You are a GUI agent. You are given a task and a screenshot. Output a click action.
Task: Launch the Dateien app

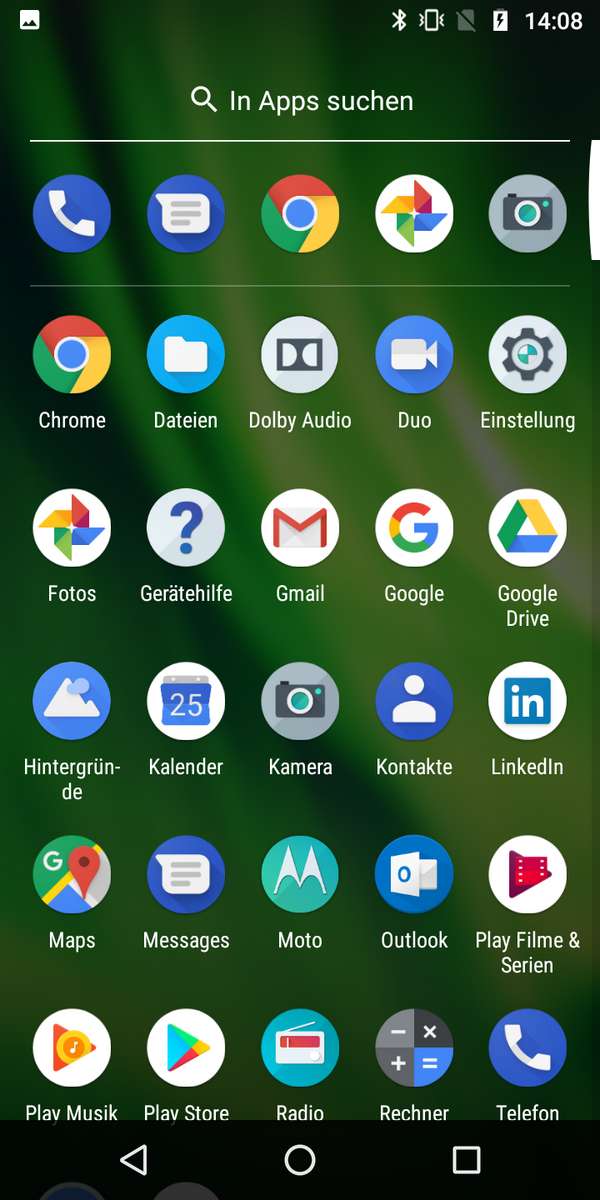(x=186, y=355)
